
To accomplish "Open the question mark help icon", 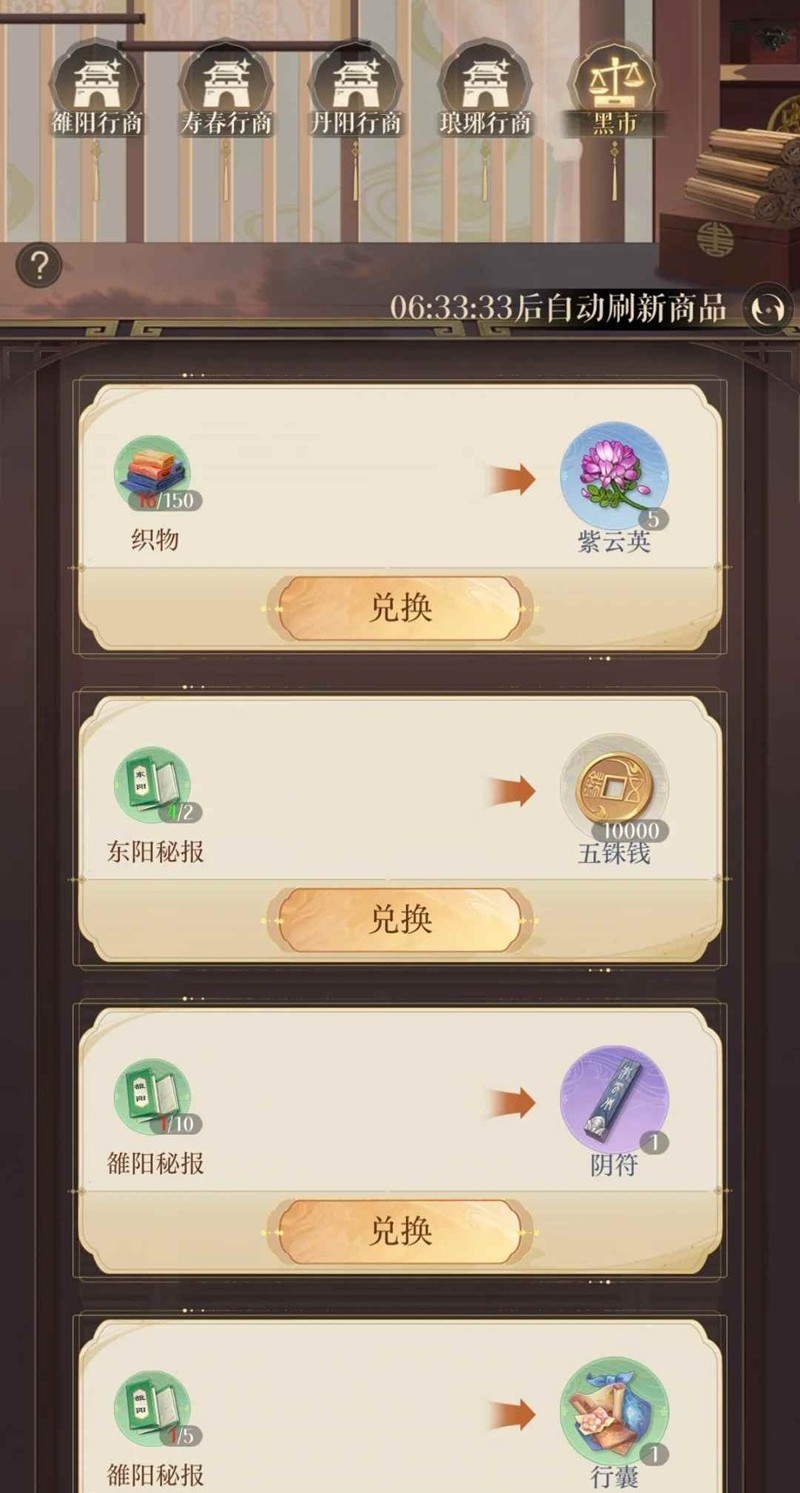I will (x=39, y=266).
